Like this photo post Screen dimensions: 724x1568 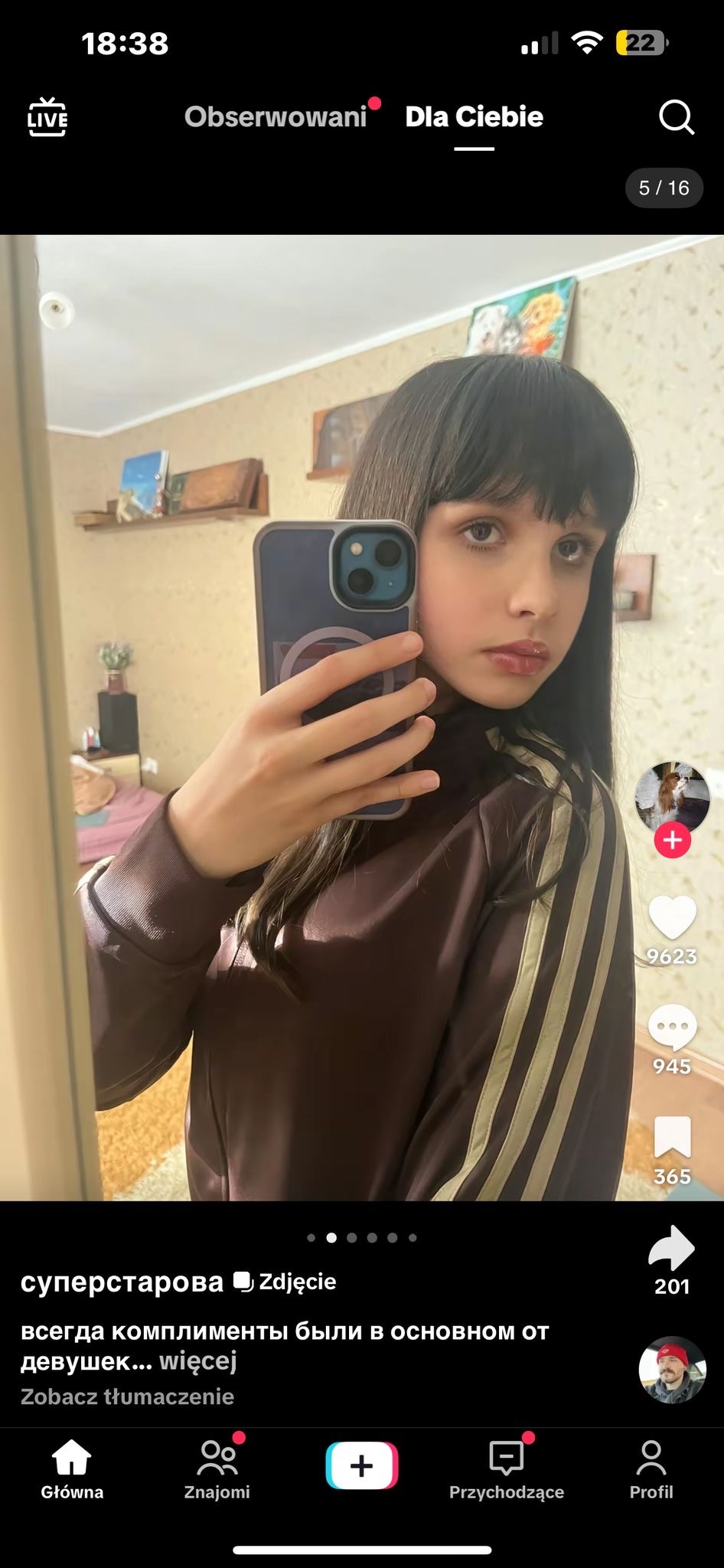point(672,917)
